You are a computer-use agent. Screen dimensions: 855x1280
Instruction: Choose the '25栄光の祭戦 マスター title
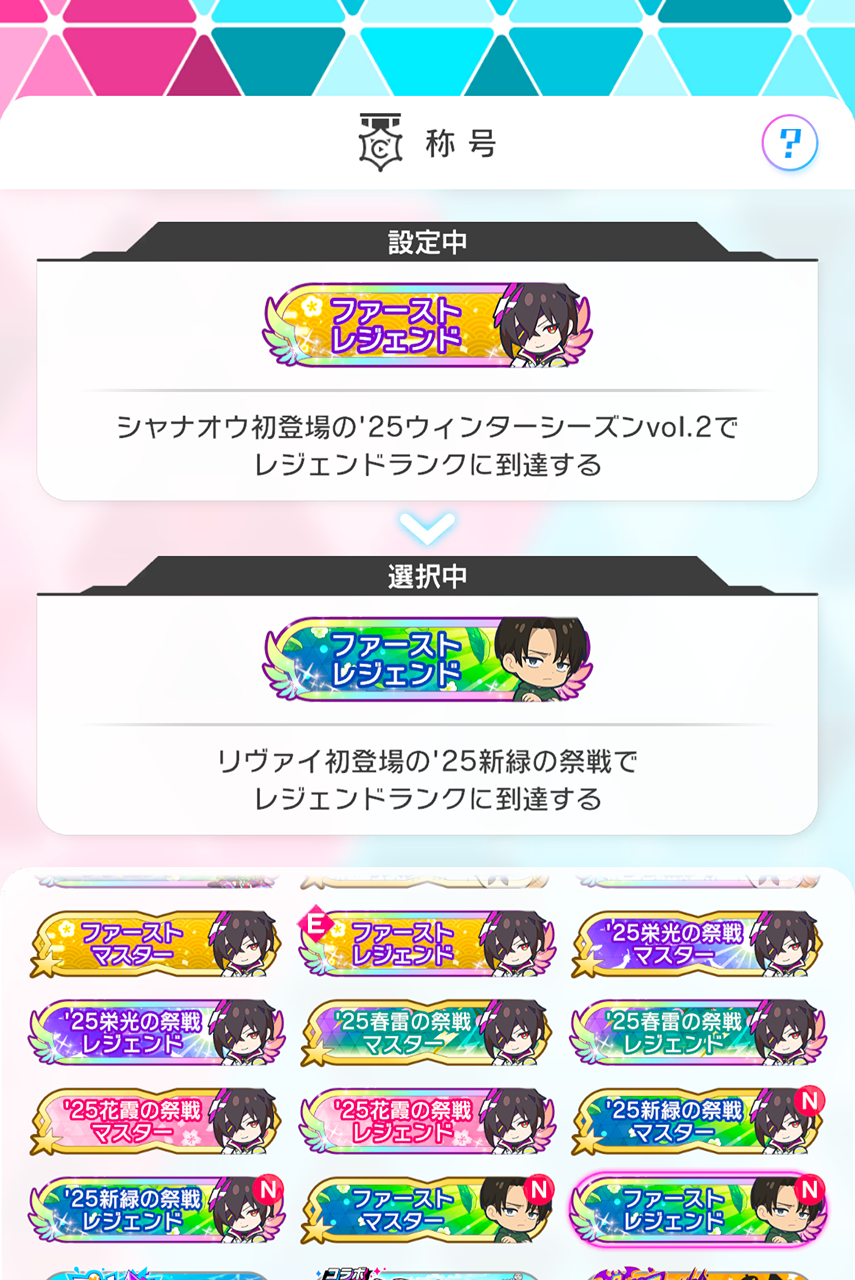[697, 944]
